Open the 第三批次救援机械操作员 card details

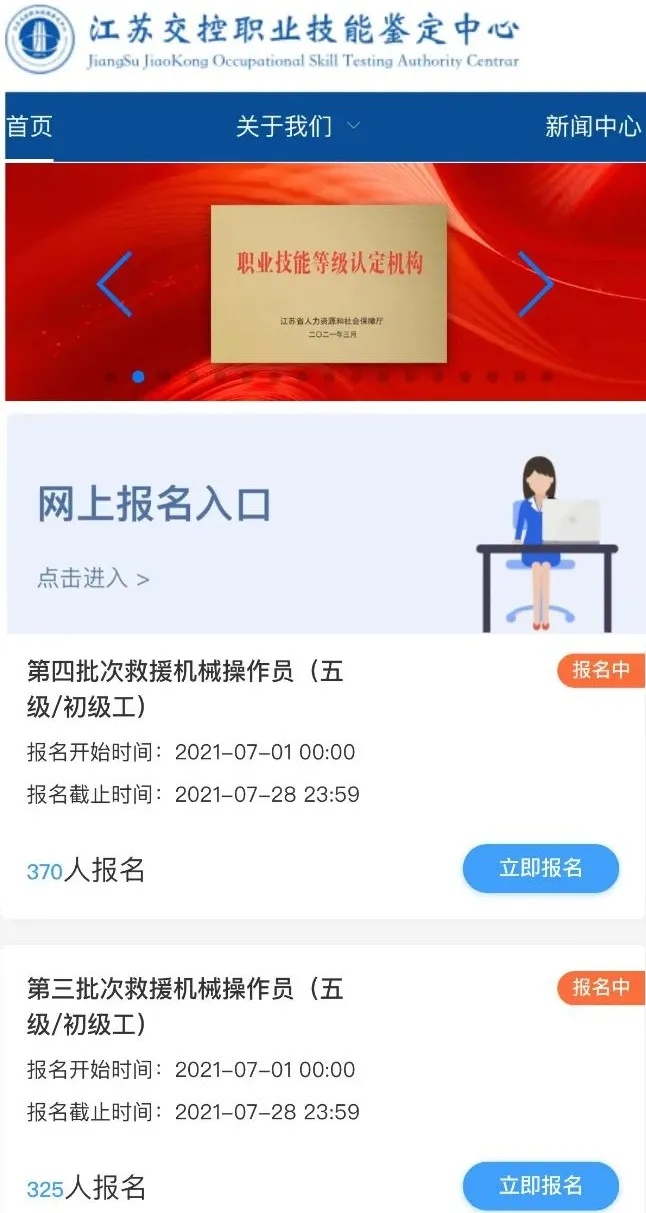click(x=185, y=1006)
